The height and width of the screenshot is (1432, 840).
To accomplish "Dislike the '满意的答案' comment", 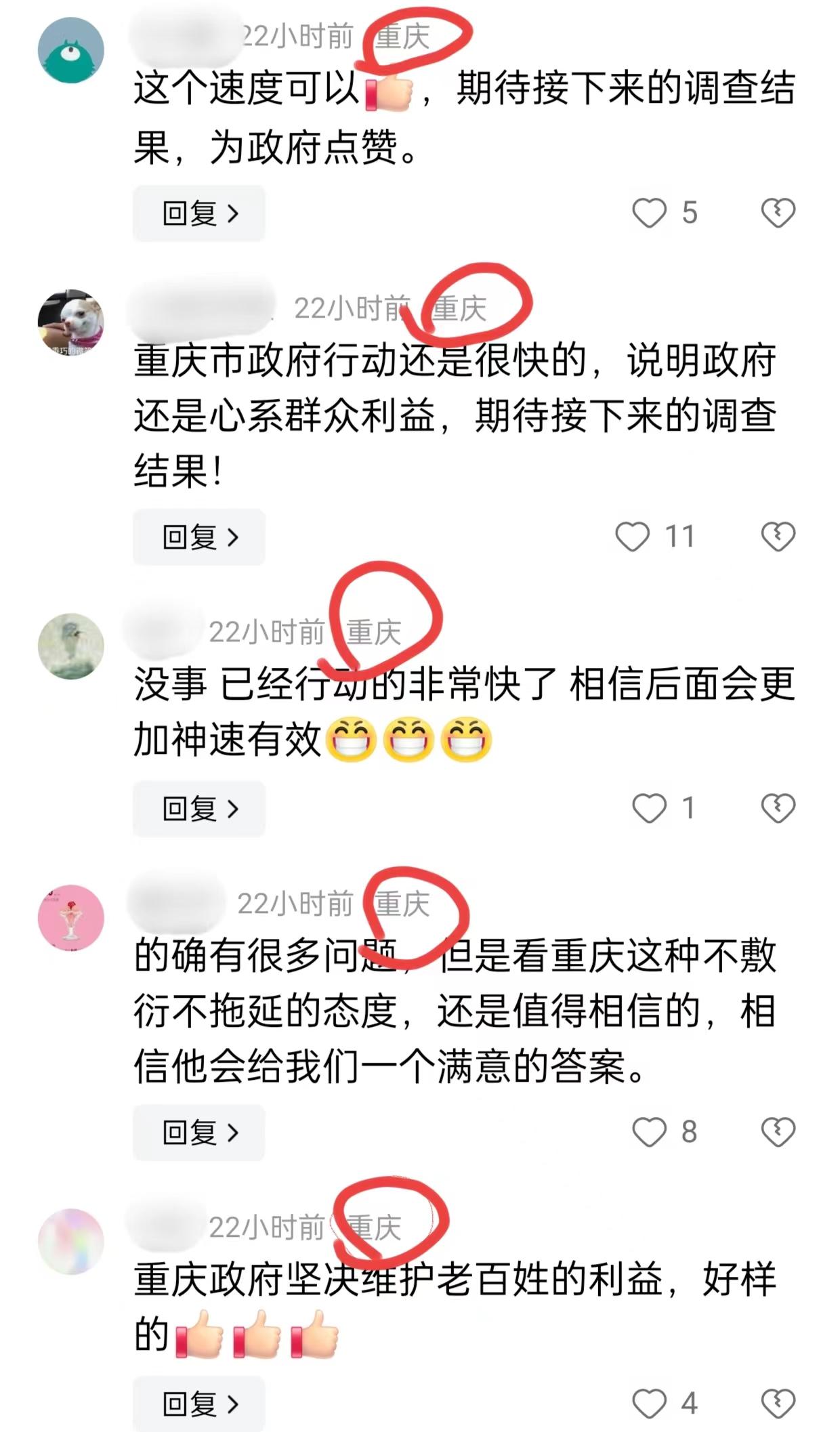I will coord(778,1132).
